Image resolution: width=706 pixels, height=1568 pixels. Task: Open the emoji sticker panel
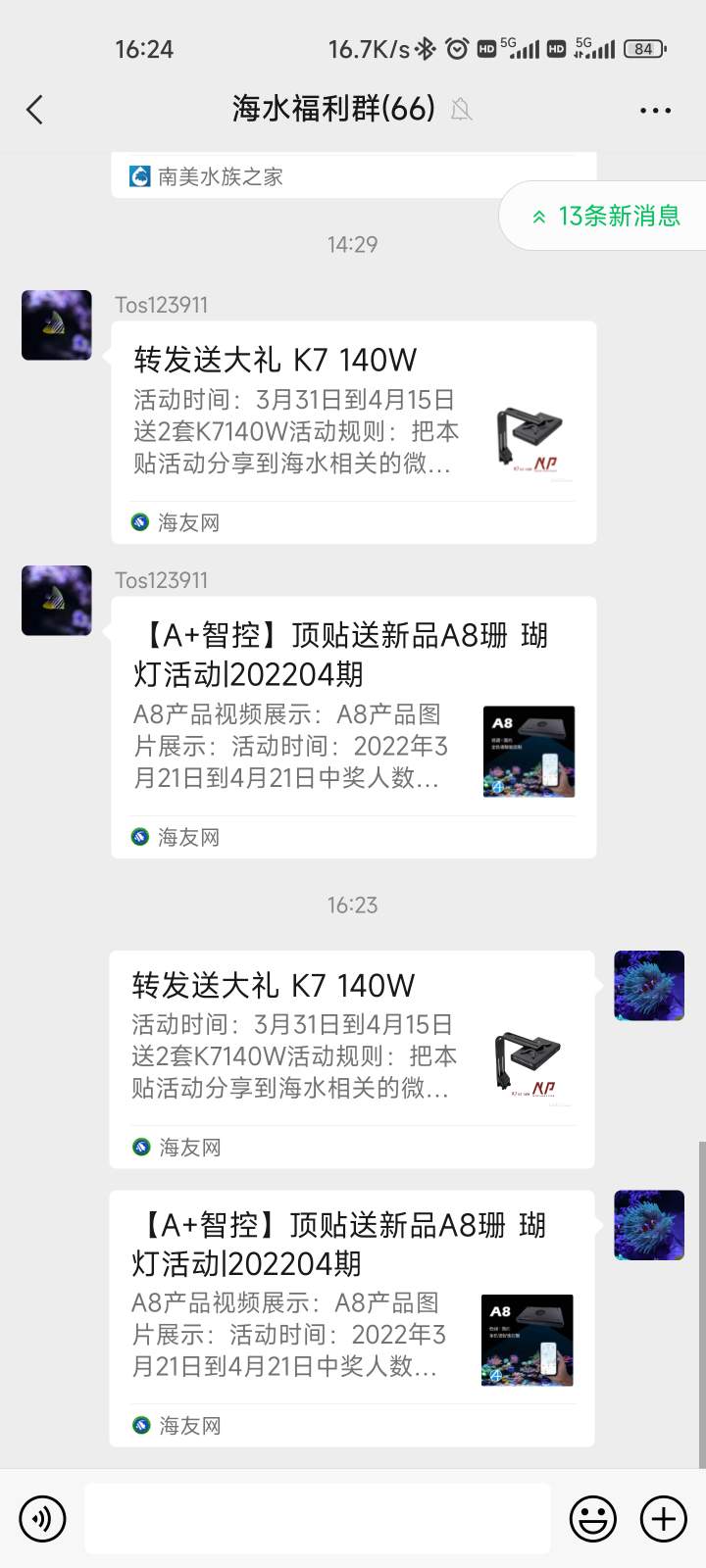pyautogui.click(x=593, y=1519)
